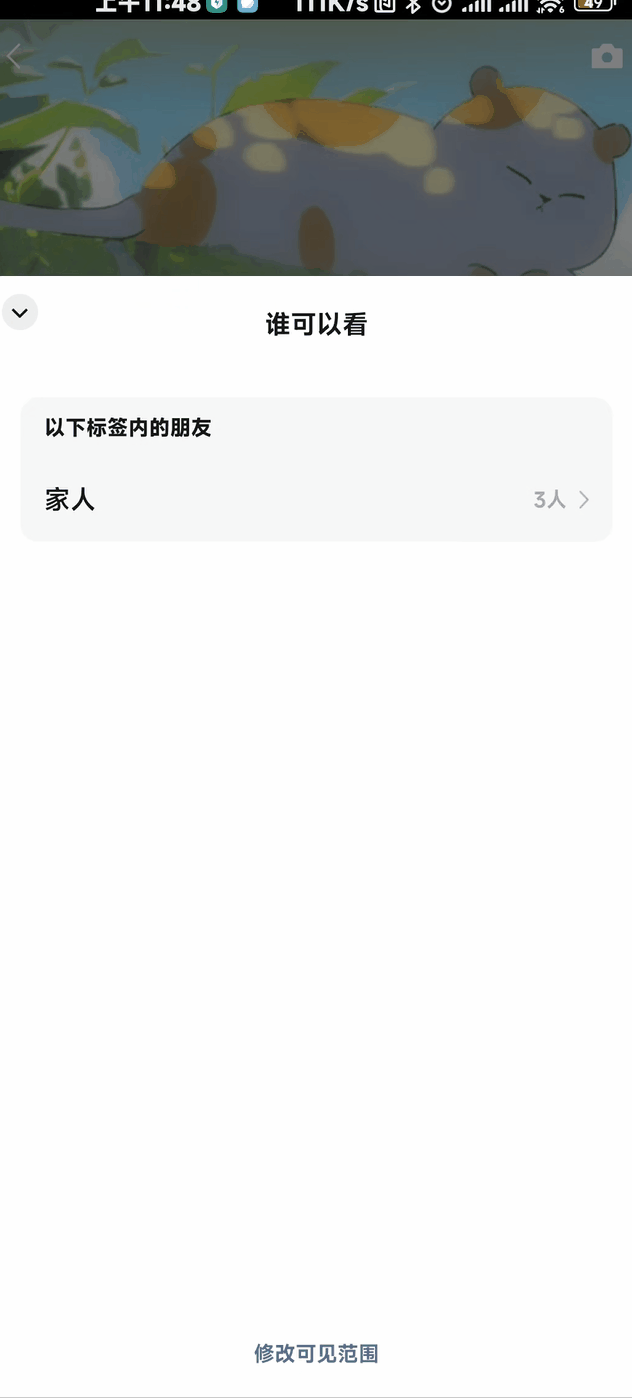632x1398 pixels.
Task: Go back using the top-left arrow
Action: click(x=15, y=56)
